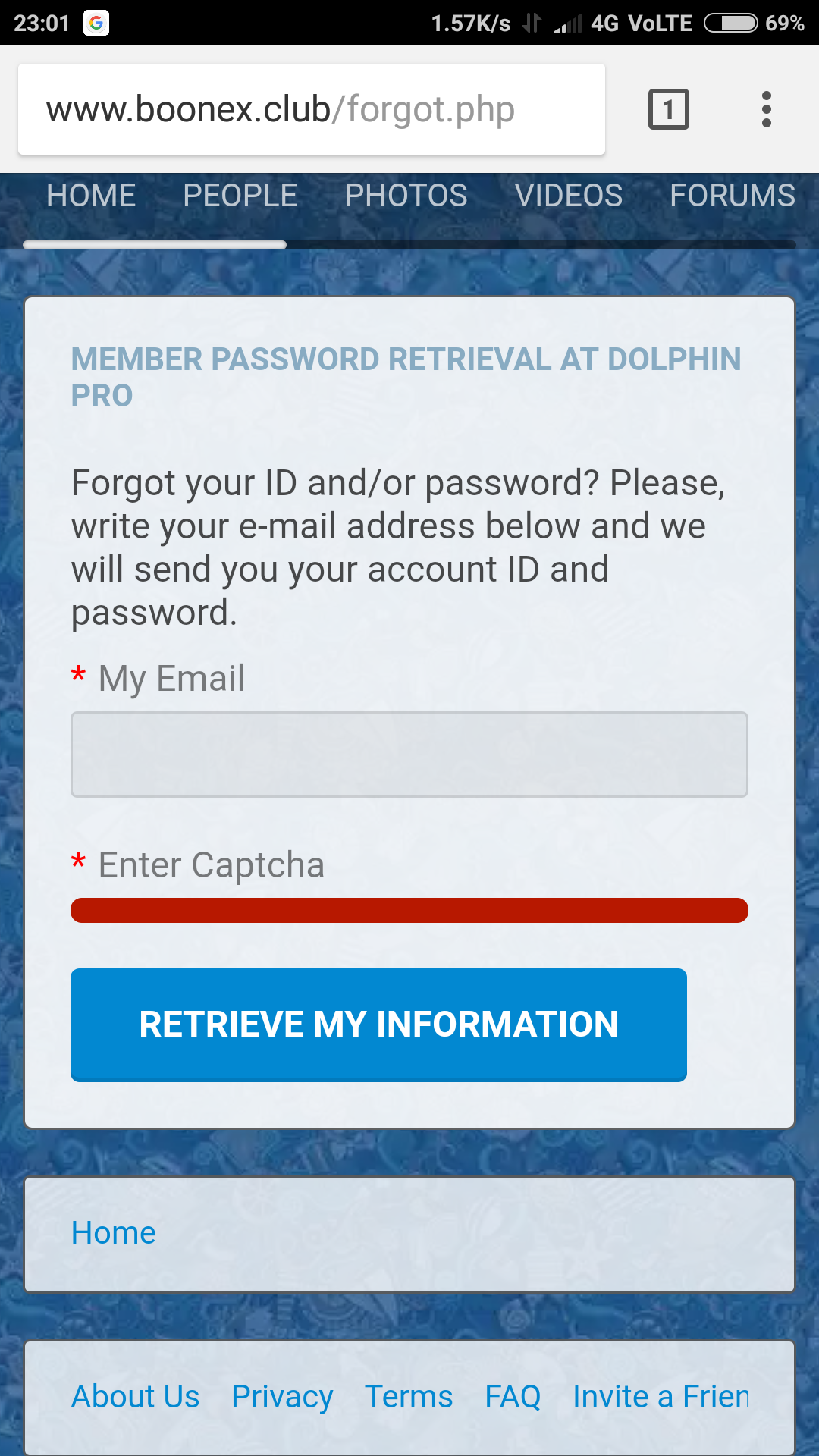The image size is (819, 1456).
Task: Open the browser overflow menu
Action: [766, 109]
